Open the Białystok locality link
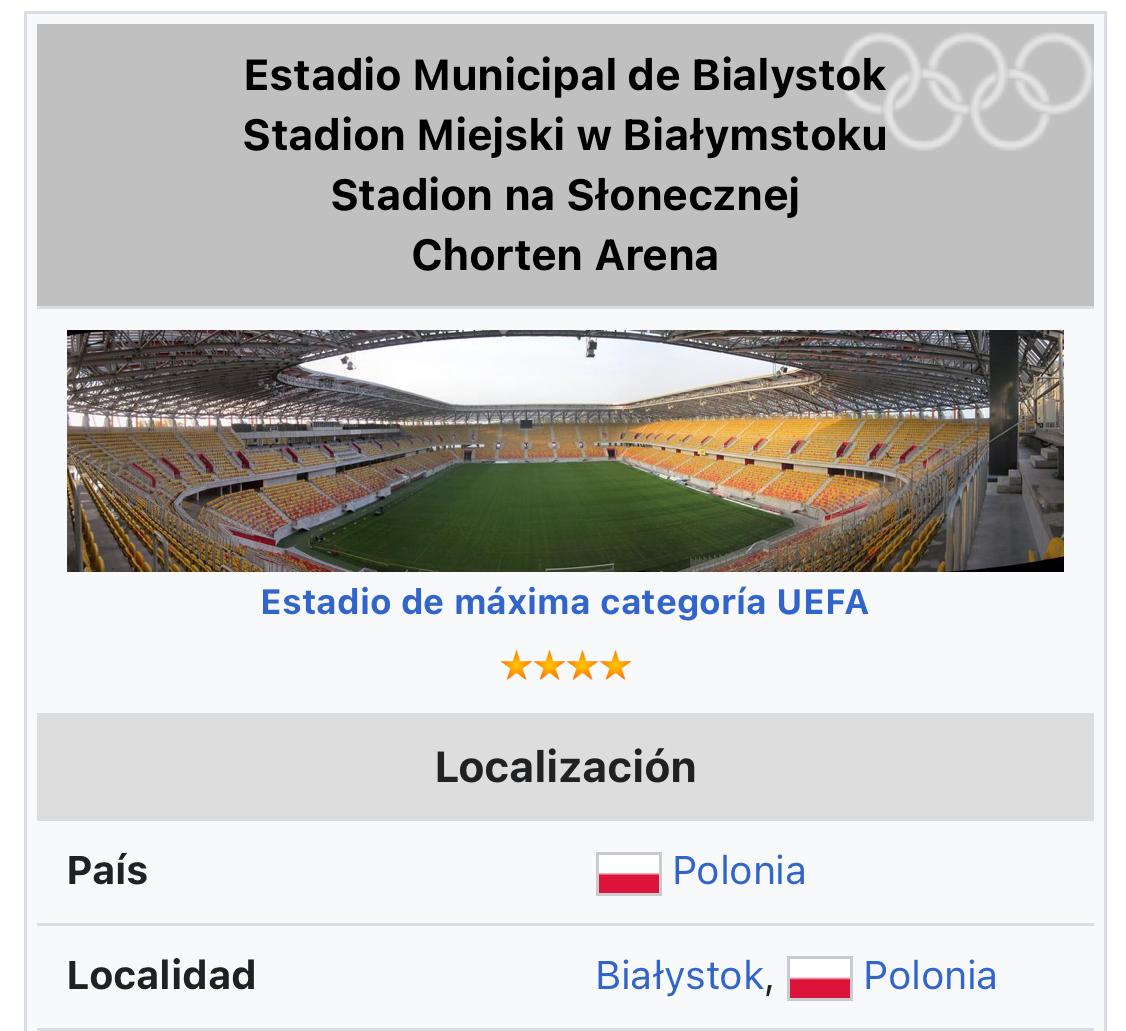Image resolution: width=1126 pixels, height=1031 pixels. [679, 976]
